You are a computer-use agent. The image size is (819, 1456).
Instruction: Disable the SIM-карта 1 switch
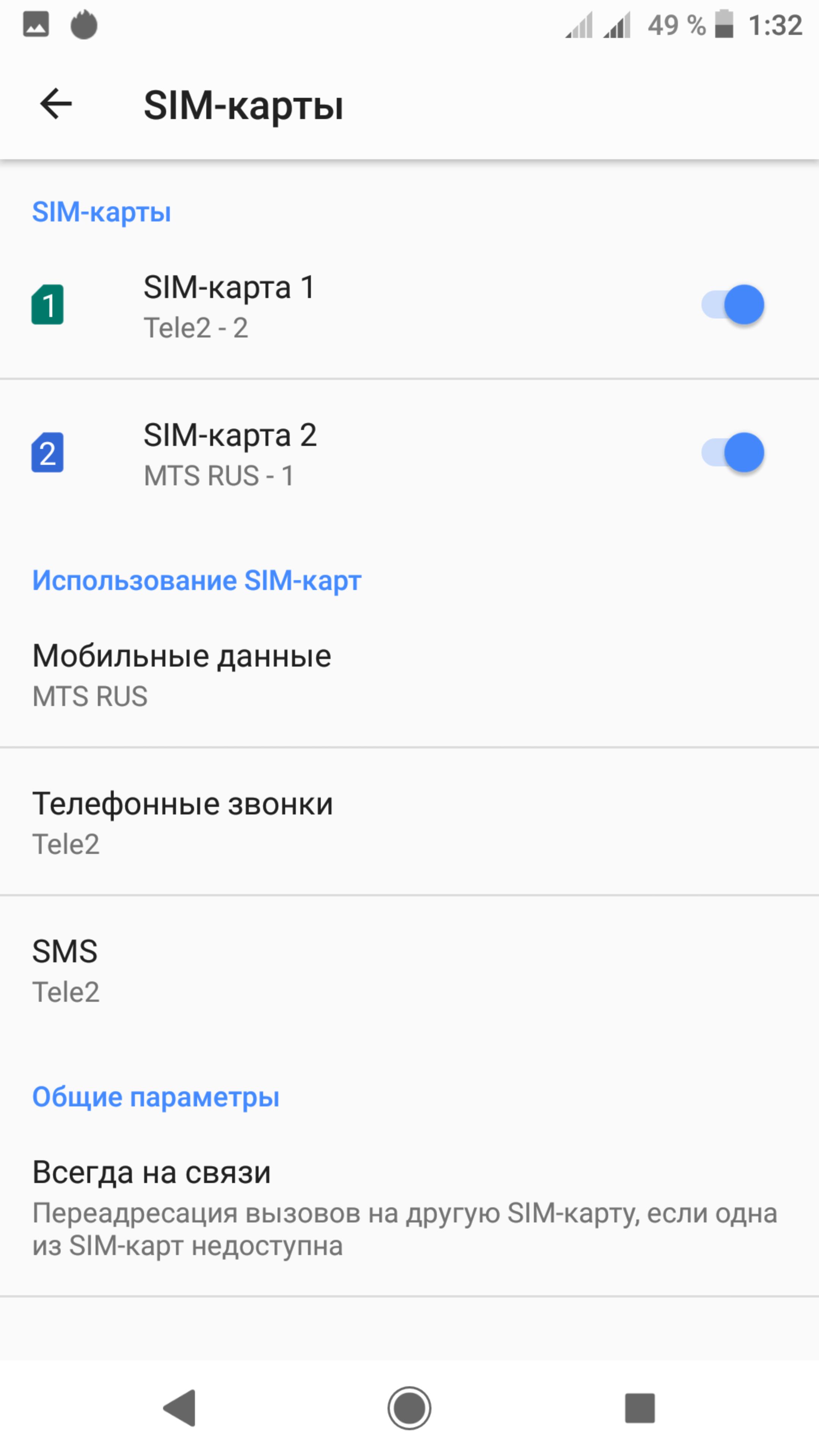pos(733,305)
